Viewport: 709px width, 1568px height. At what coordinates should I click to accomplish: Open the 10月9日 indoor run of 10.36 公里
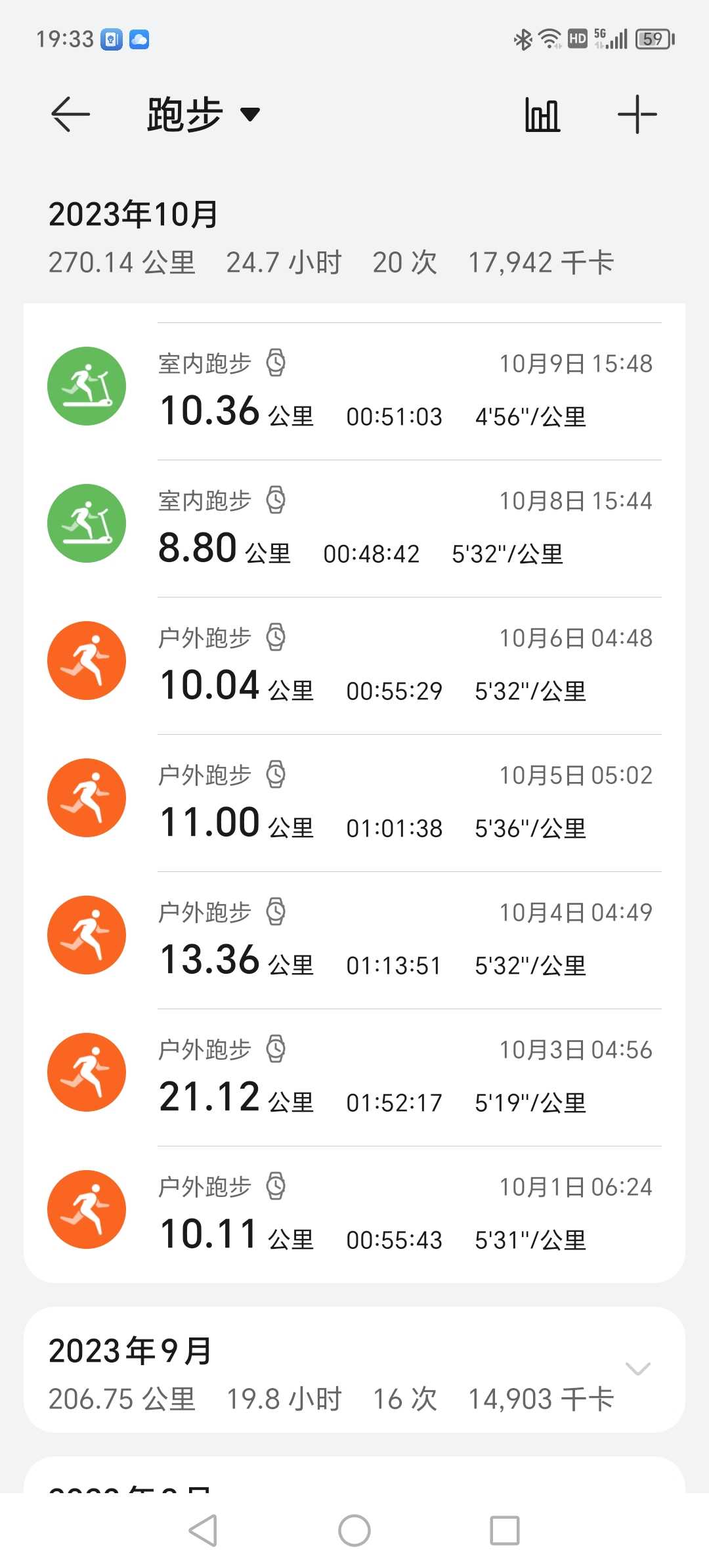point(354,391)
